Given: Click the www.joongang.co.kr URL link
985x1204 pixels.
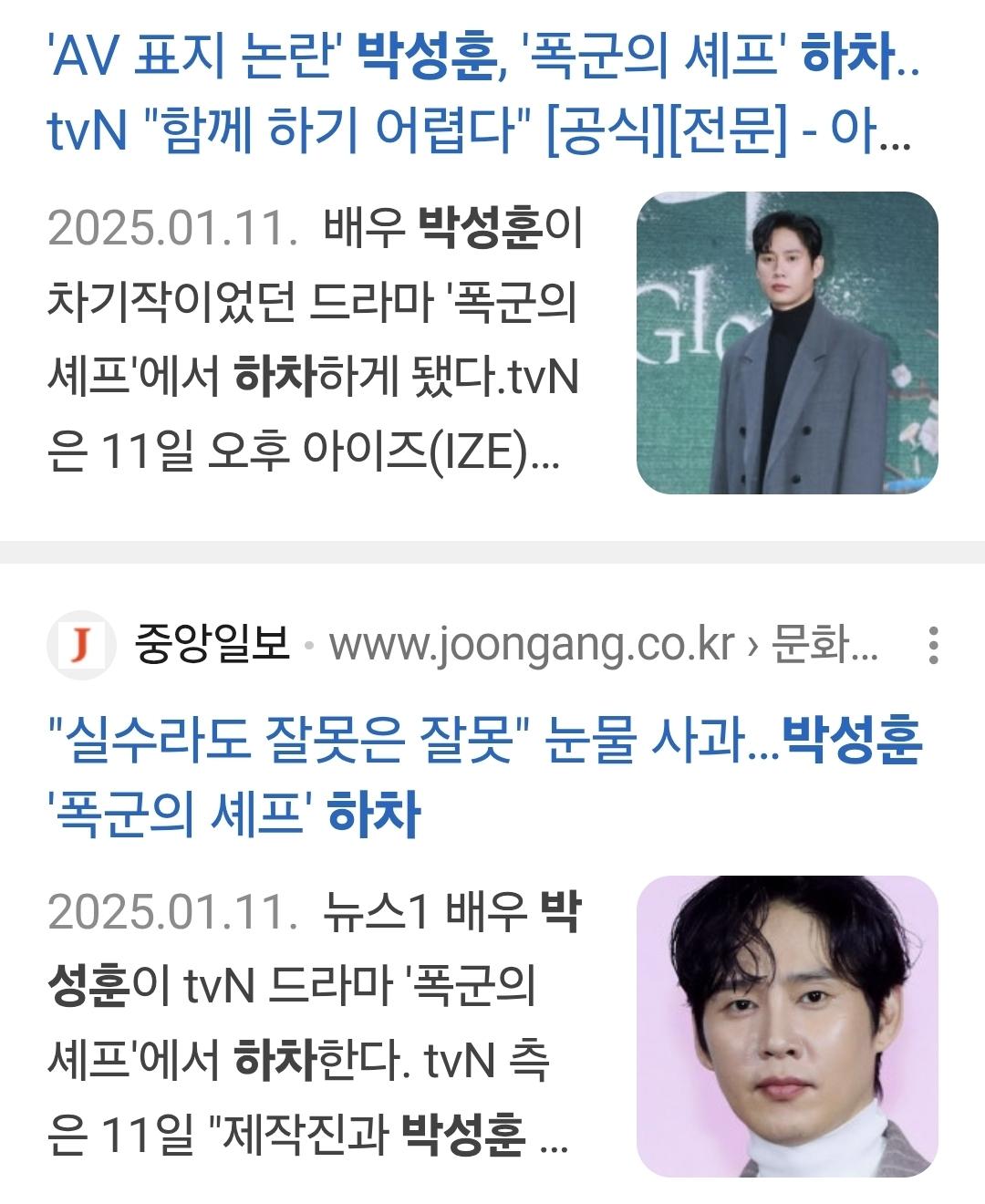Looking at the screenshot, I should point(537,643).
